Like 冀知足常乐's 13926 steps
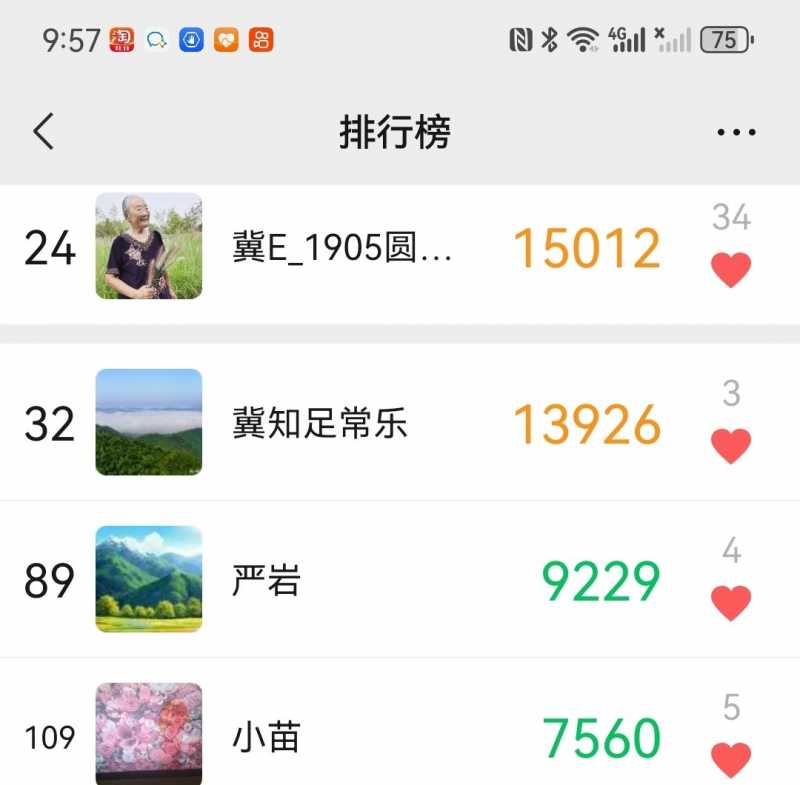The height and width of the screenshot is (785, 800). coord(731,445)
